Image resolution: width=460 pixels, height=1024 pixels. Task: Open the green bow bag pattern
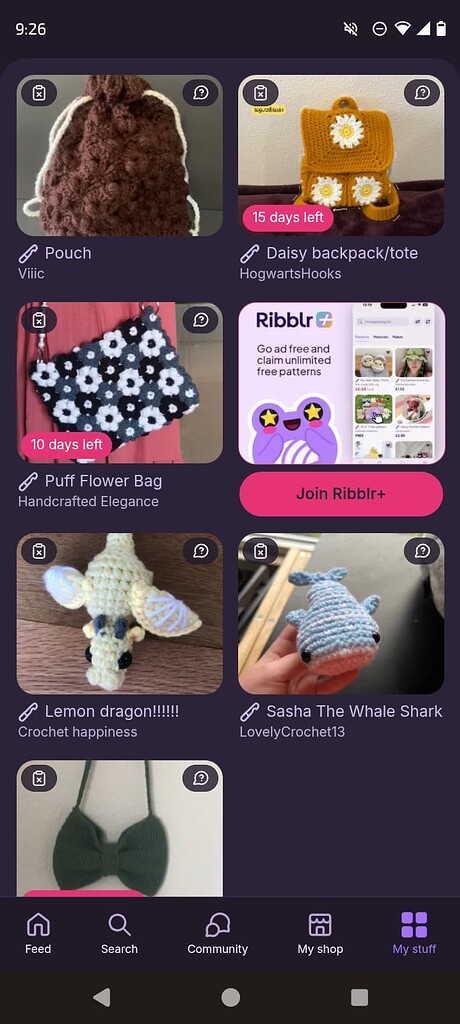(120, 828)
